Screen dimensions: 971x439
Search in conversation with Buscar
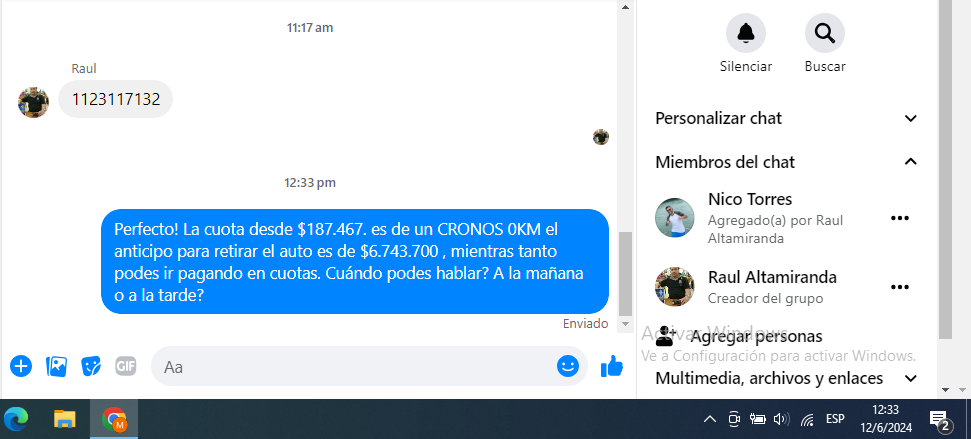pyautogui.click(x=824, y=34)
